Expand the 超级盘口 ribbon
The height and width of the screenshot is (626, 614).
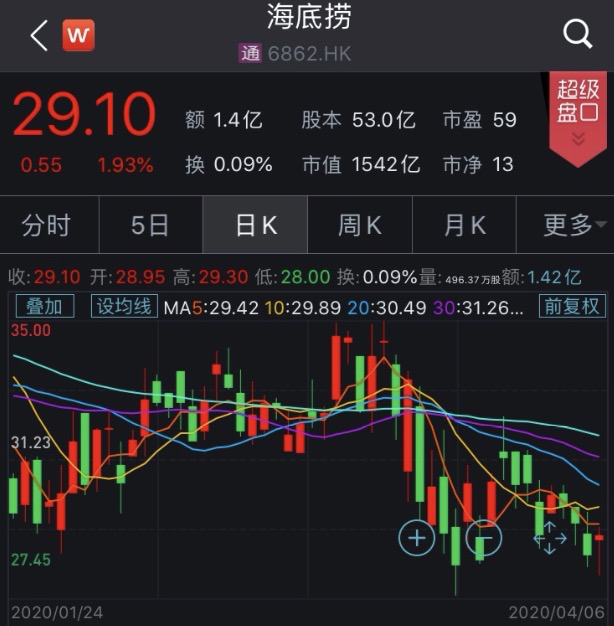(x=578, y=118)
